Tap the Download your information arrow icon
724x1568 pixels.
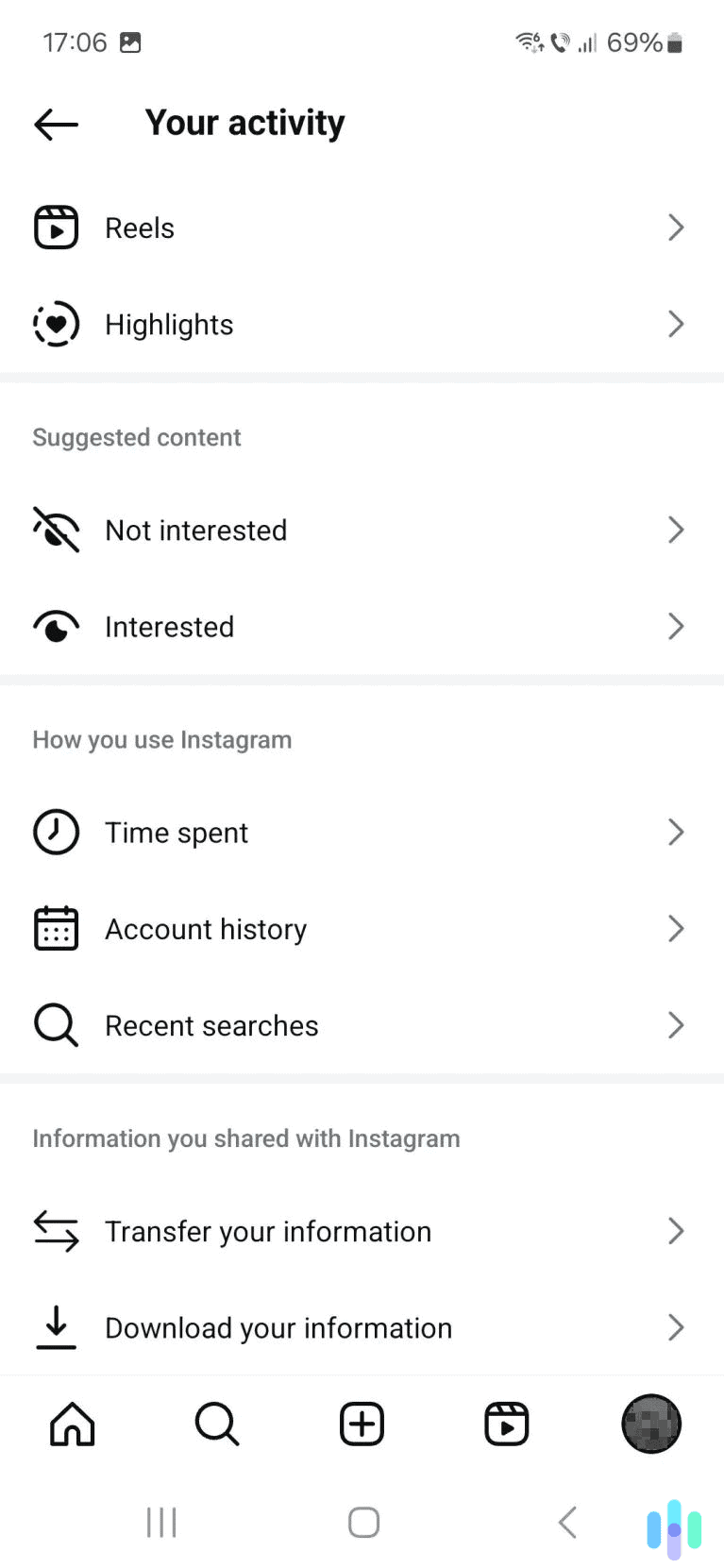tap(56, 1327)
